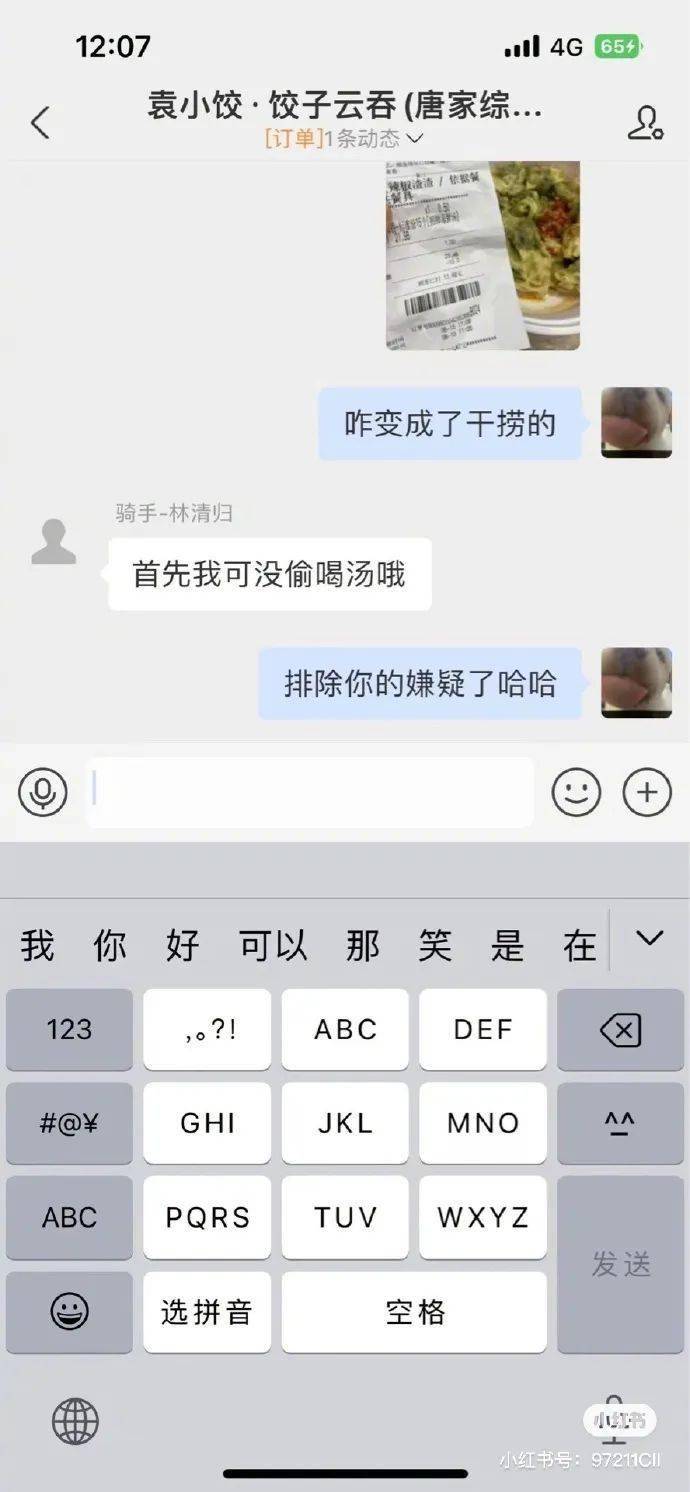Tap the voice input microphone icon
The height and width of the screenshot is (1492, 690).
click(43, 793)
